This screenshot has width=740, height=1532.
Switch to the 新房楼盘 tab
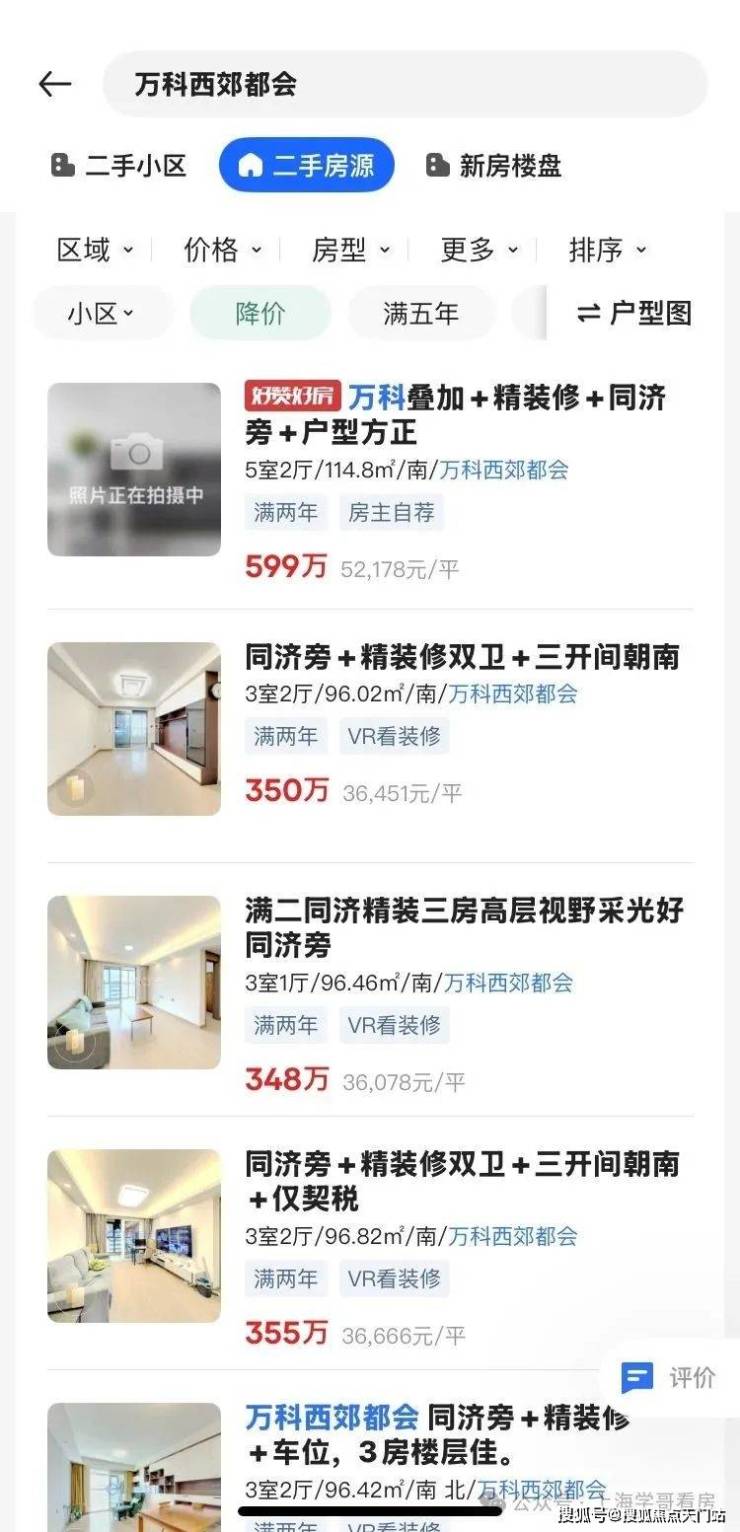click(x=493, y=165)
